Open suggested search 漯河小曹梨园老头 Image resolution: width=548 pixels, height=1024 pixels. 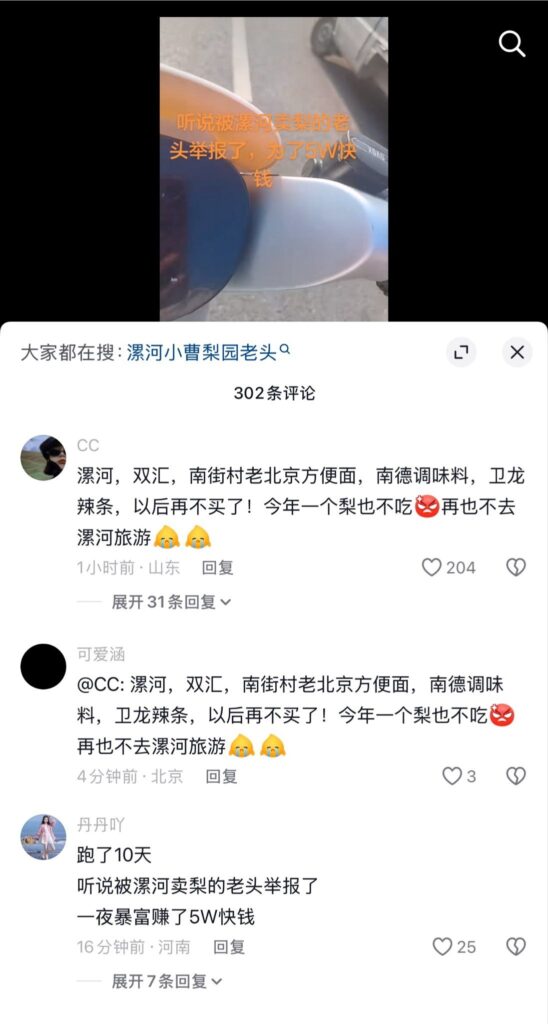coord(208,353)
